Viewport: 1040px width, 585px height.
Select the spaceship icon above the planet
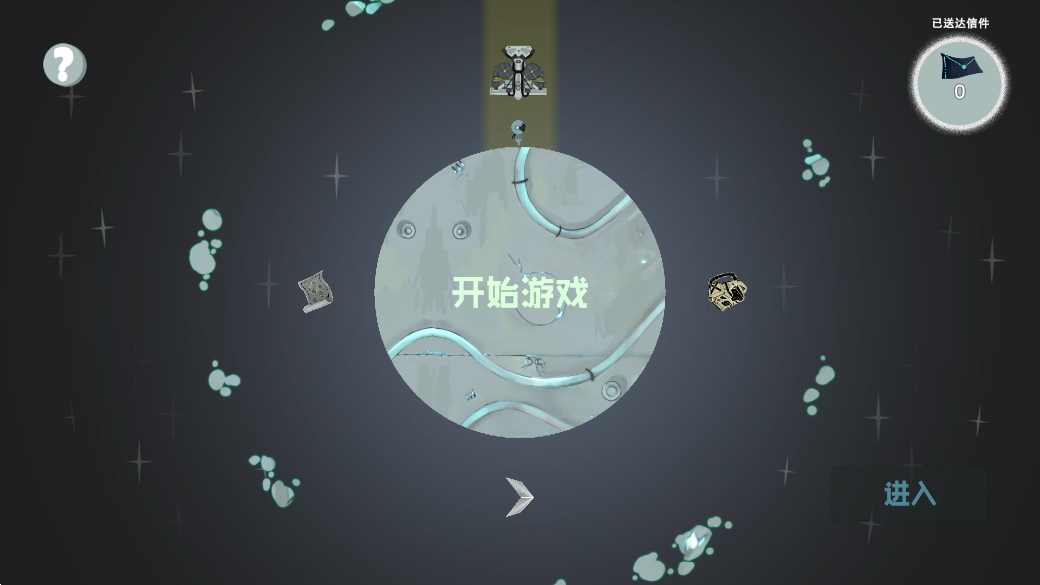(518, 73)
